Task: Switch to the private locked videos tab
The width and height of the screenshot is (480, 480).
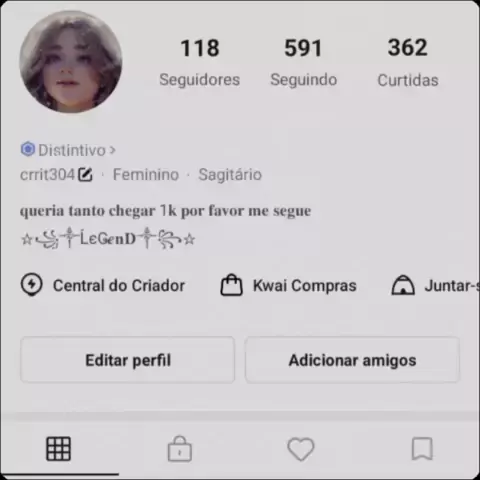Action: pyautogui.click(x=180, y=449)
